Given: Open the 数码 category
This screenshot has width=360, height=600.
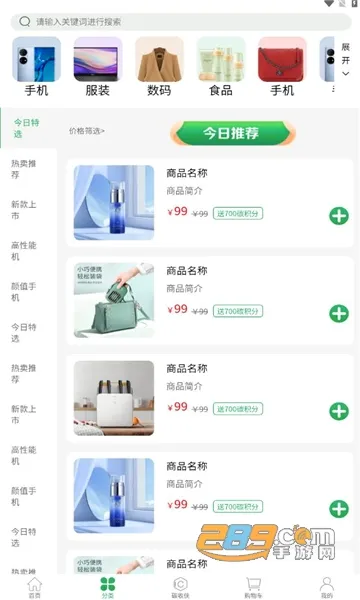Looking at the screenshot, I should [159, 67].
